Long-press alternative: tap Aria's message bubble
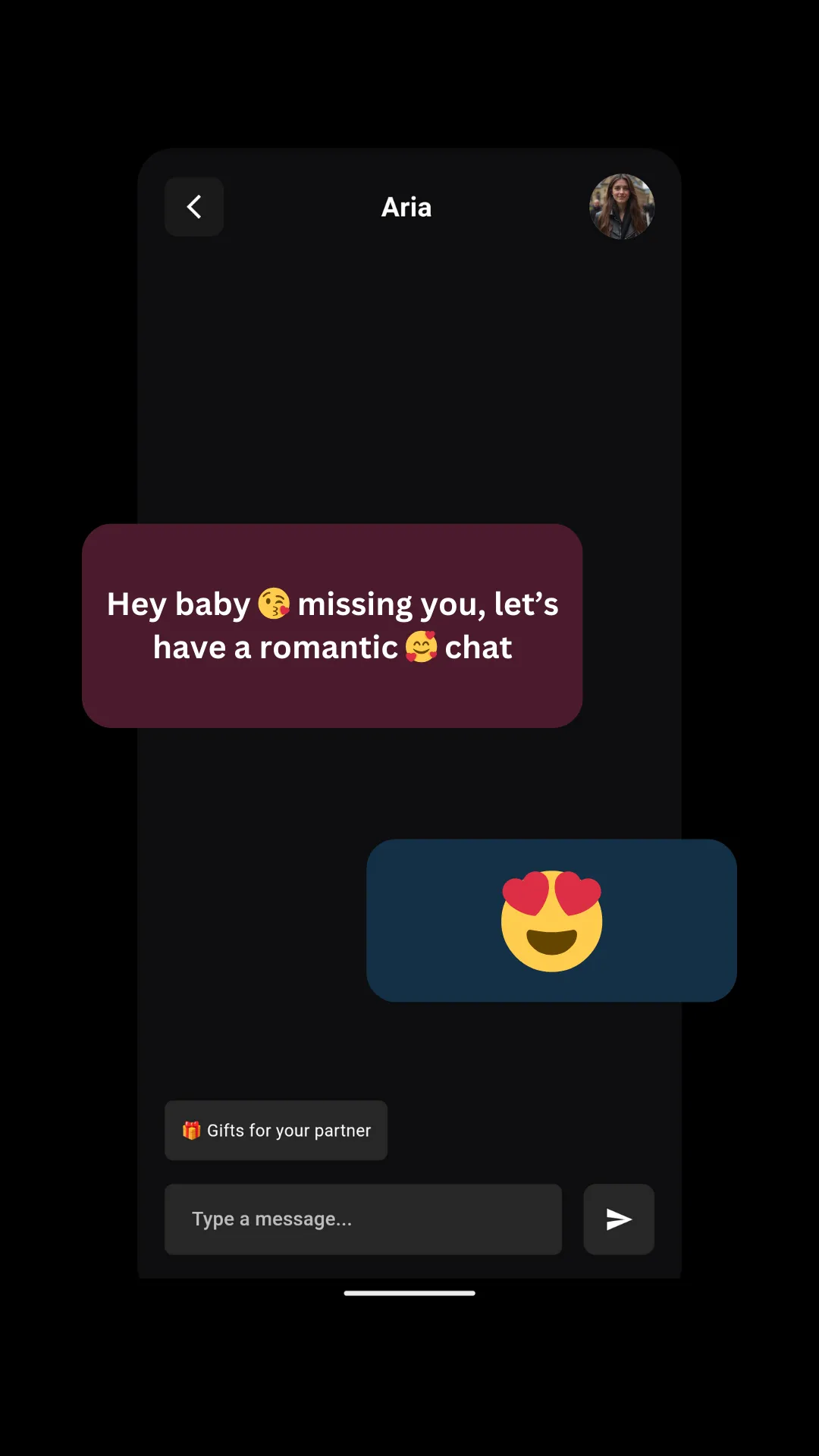 click(332, 625)
